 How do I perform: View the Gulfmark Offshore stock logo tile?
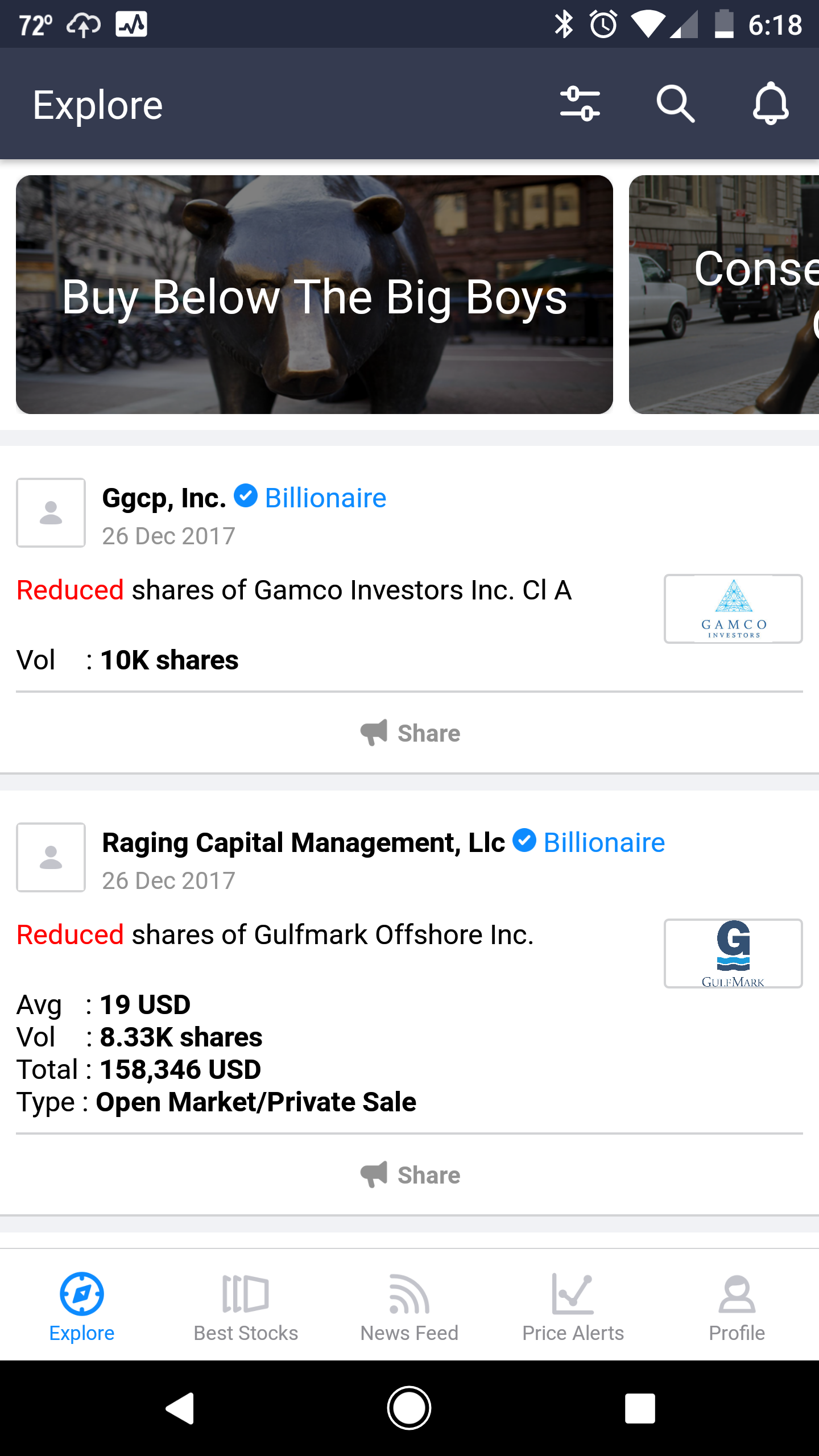point(733,953)
